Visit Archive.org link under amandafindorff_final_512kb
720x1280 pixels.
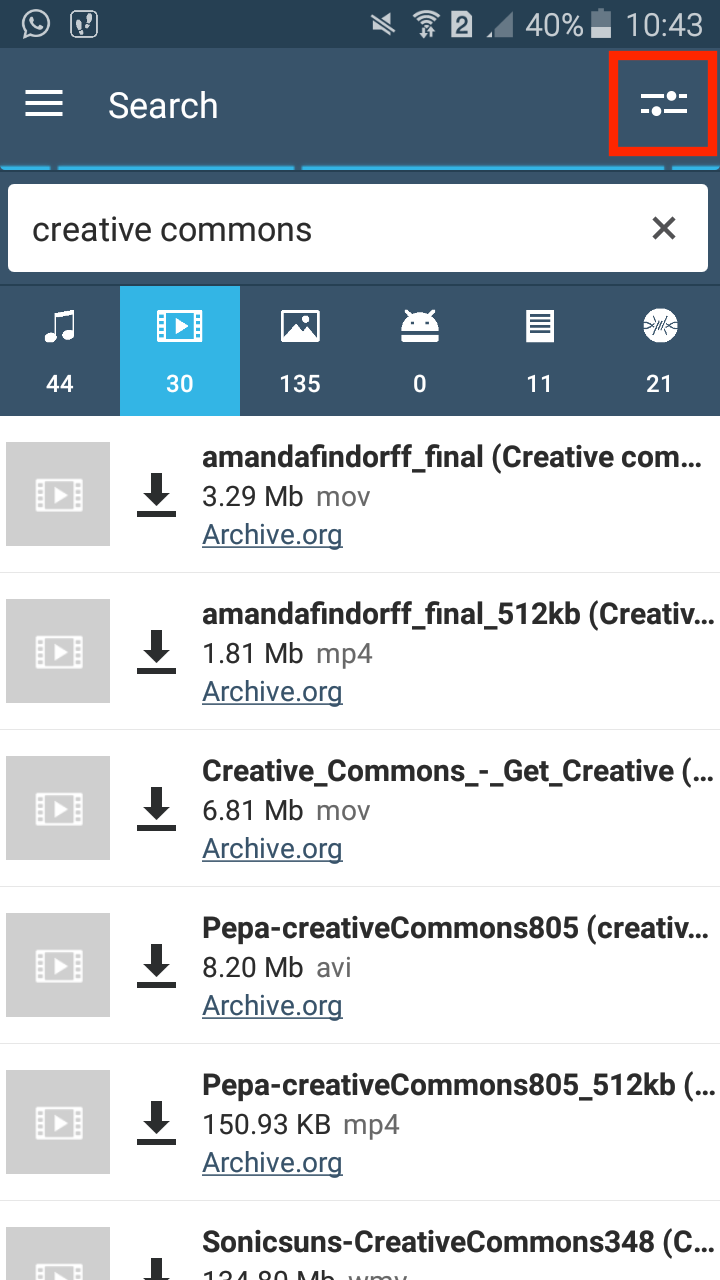click(272, 692)
